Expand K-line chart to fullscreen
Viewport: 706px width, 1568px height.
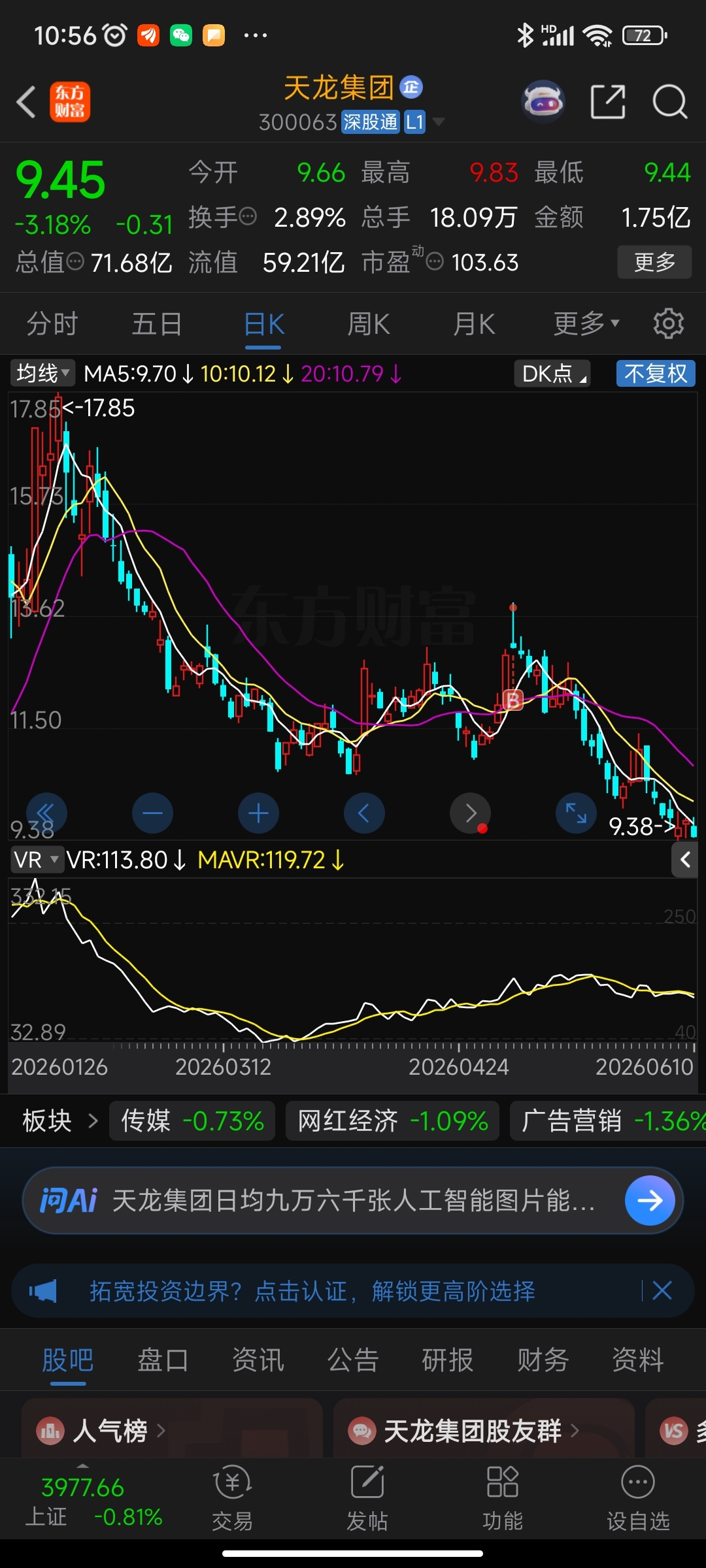(576, 813)
